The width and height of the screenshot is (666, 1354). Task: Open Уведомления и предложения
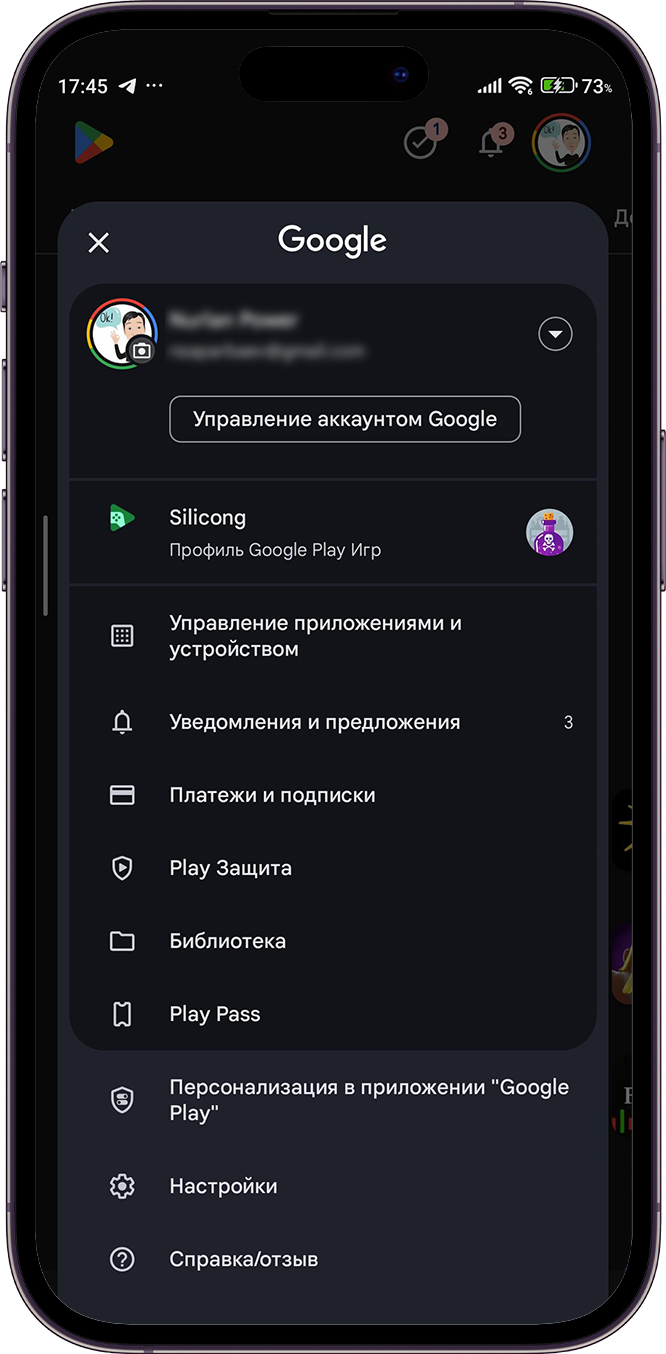[332, 722]
